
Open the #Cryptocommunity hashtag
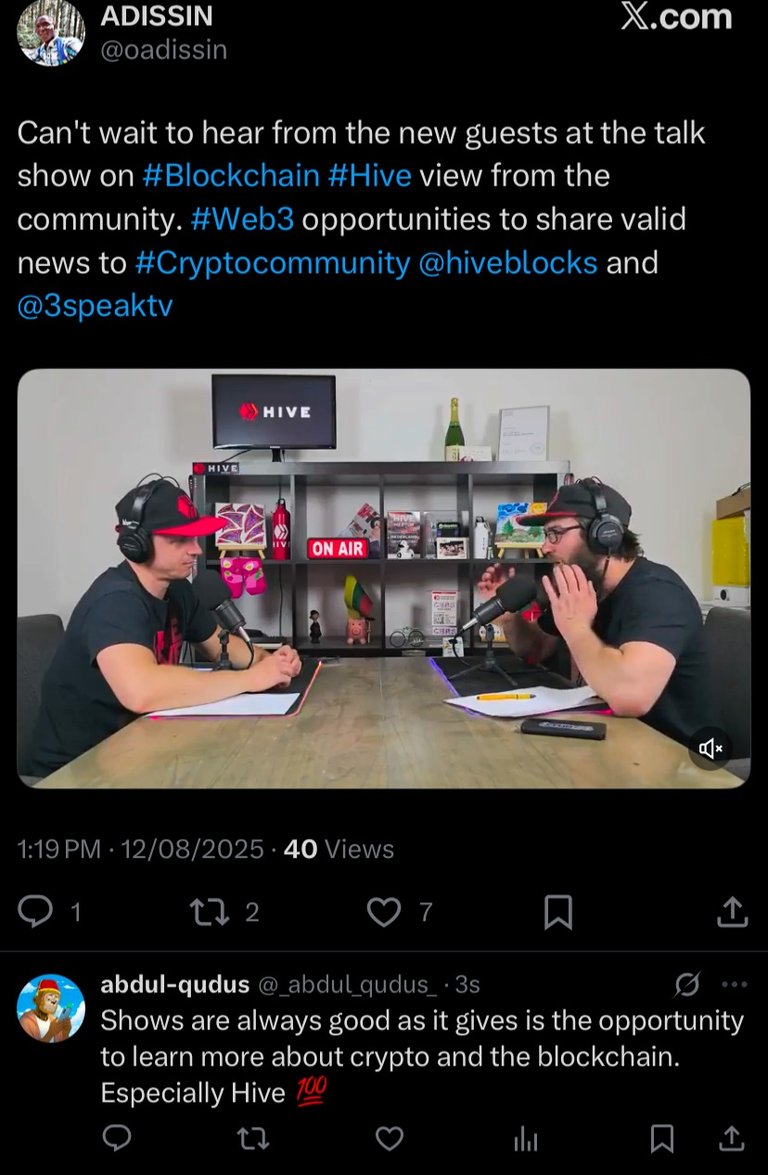[271, 263]
